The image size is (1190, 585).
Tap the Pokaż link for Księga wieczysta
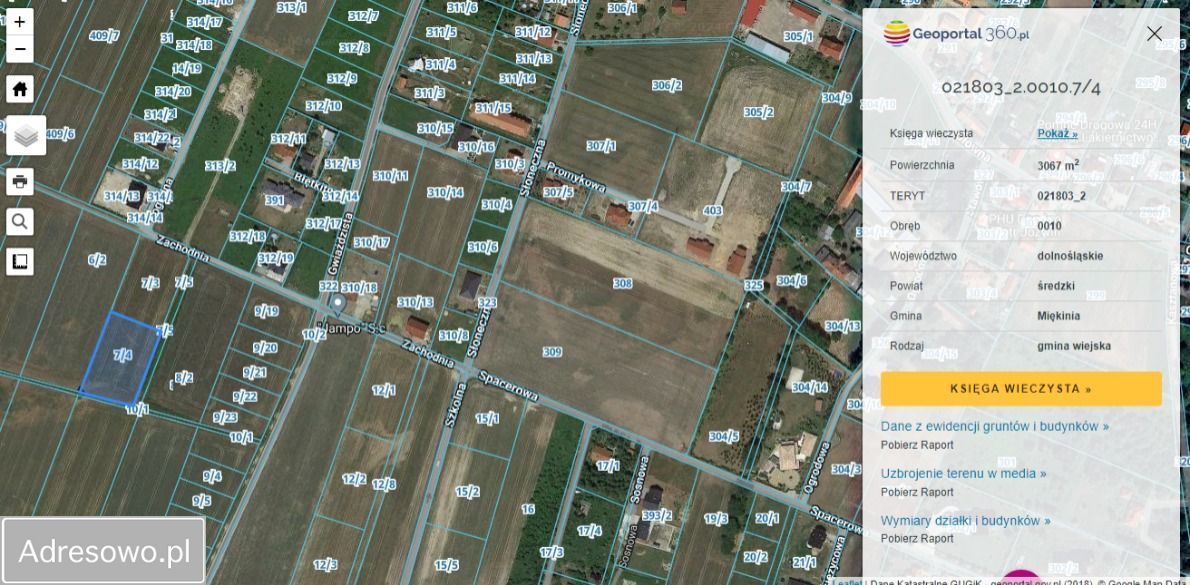pos(1057,134)
